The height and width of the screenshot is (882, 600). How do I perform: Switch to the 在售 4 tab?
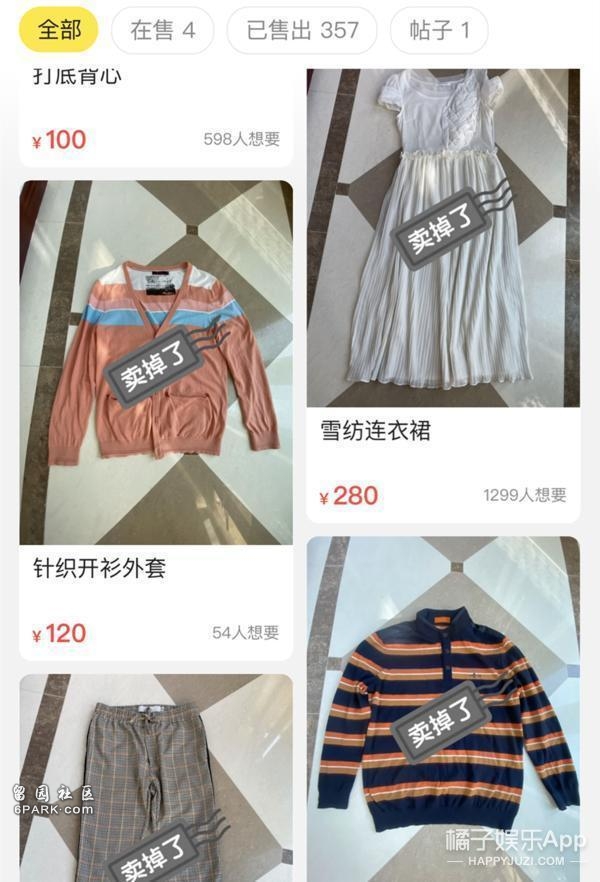[x=163, y=30]
